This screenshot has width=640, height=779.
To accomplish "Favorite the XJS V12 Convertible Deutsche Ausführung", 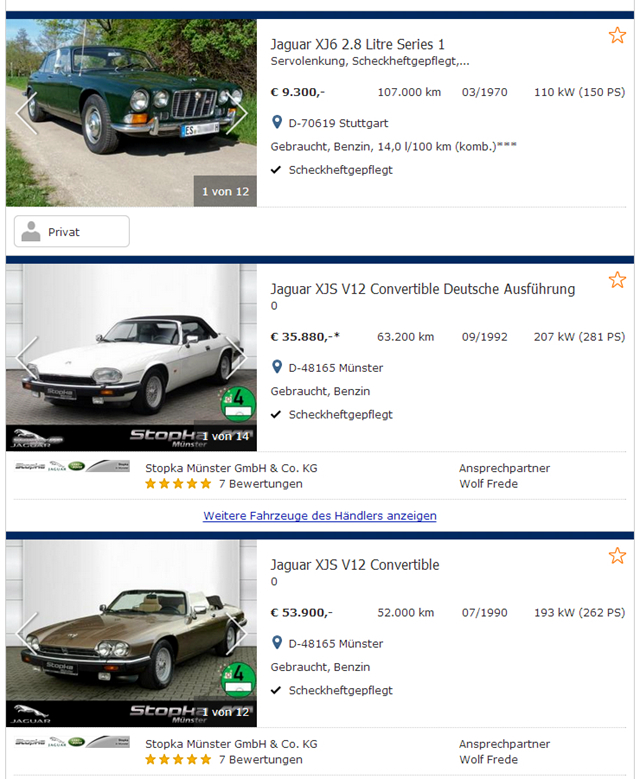I will (617, 280).
